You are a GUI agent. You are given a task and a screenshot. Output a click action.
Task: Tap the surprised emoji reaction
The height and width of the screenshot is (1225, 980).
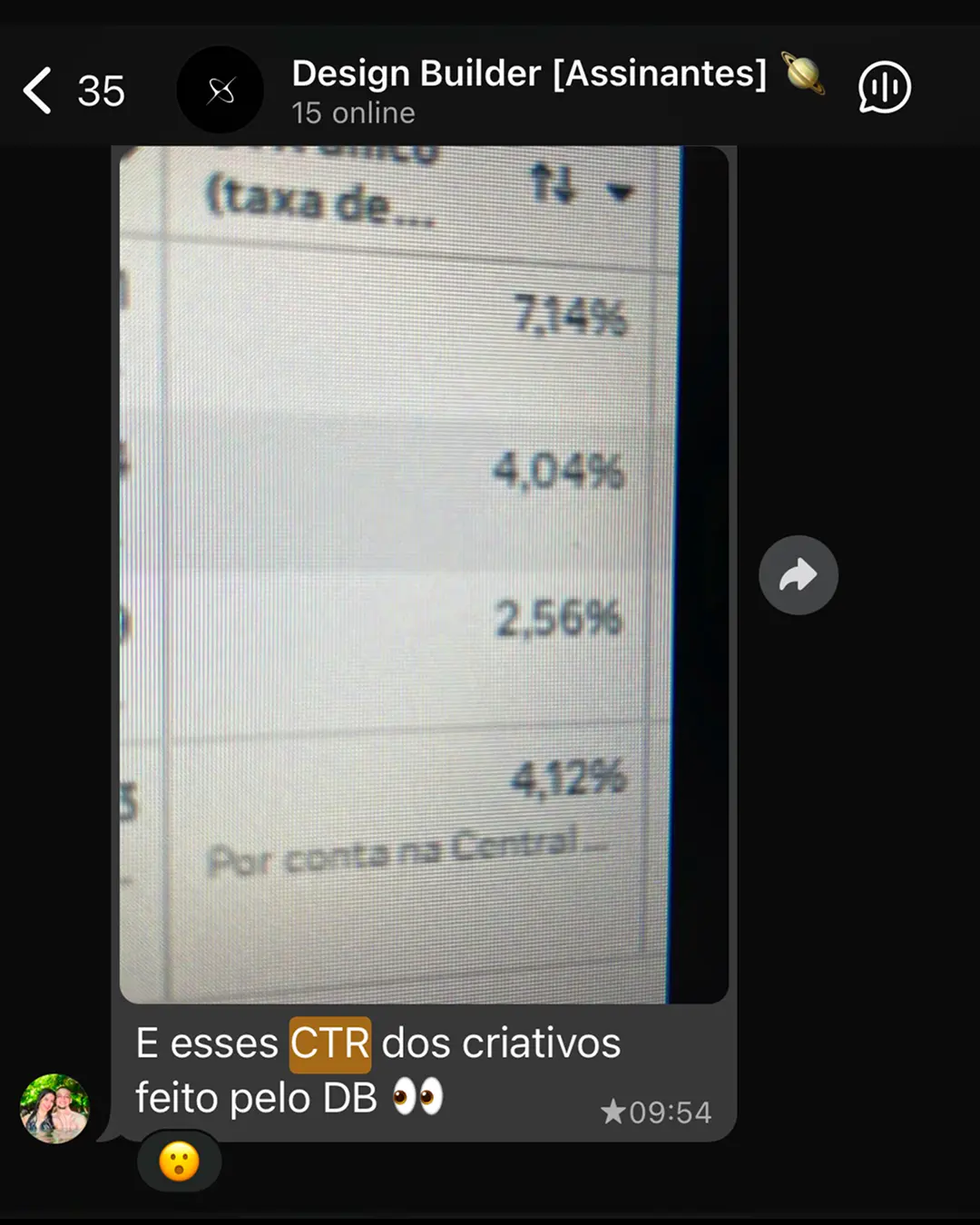180,1161
